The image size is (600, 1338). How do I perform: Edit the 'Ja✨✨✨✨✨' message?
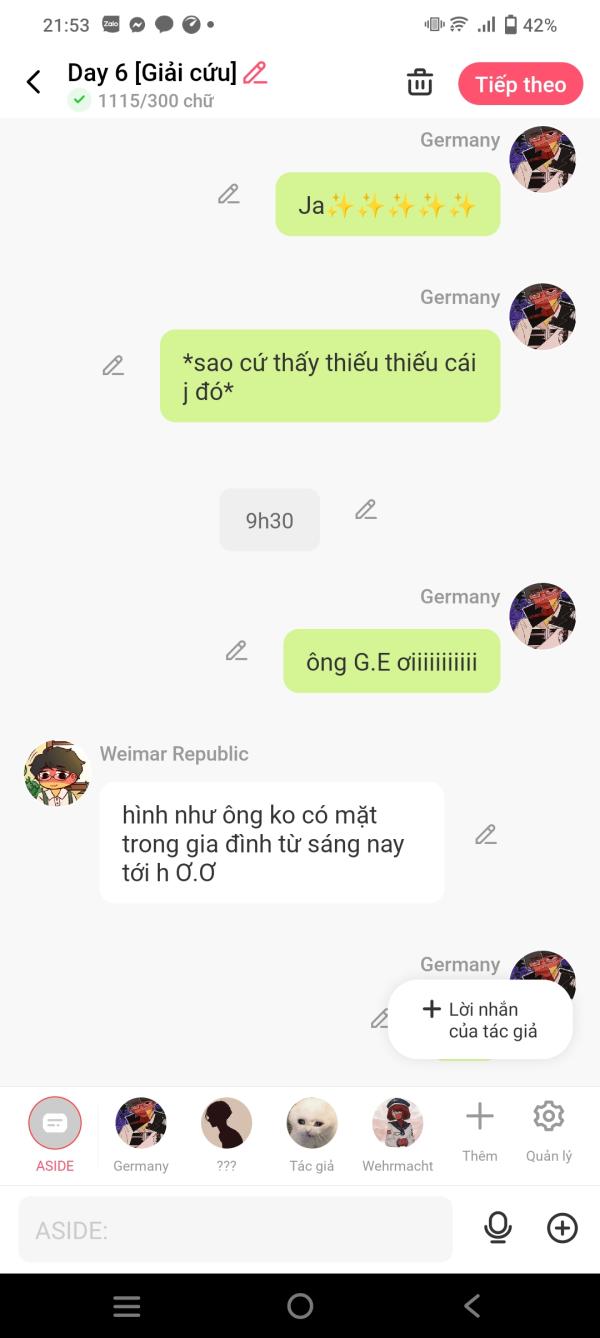click(x=229, y=194)
